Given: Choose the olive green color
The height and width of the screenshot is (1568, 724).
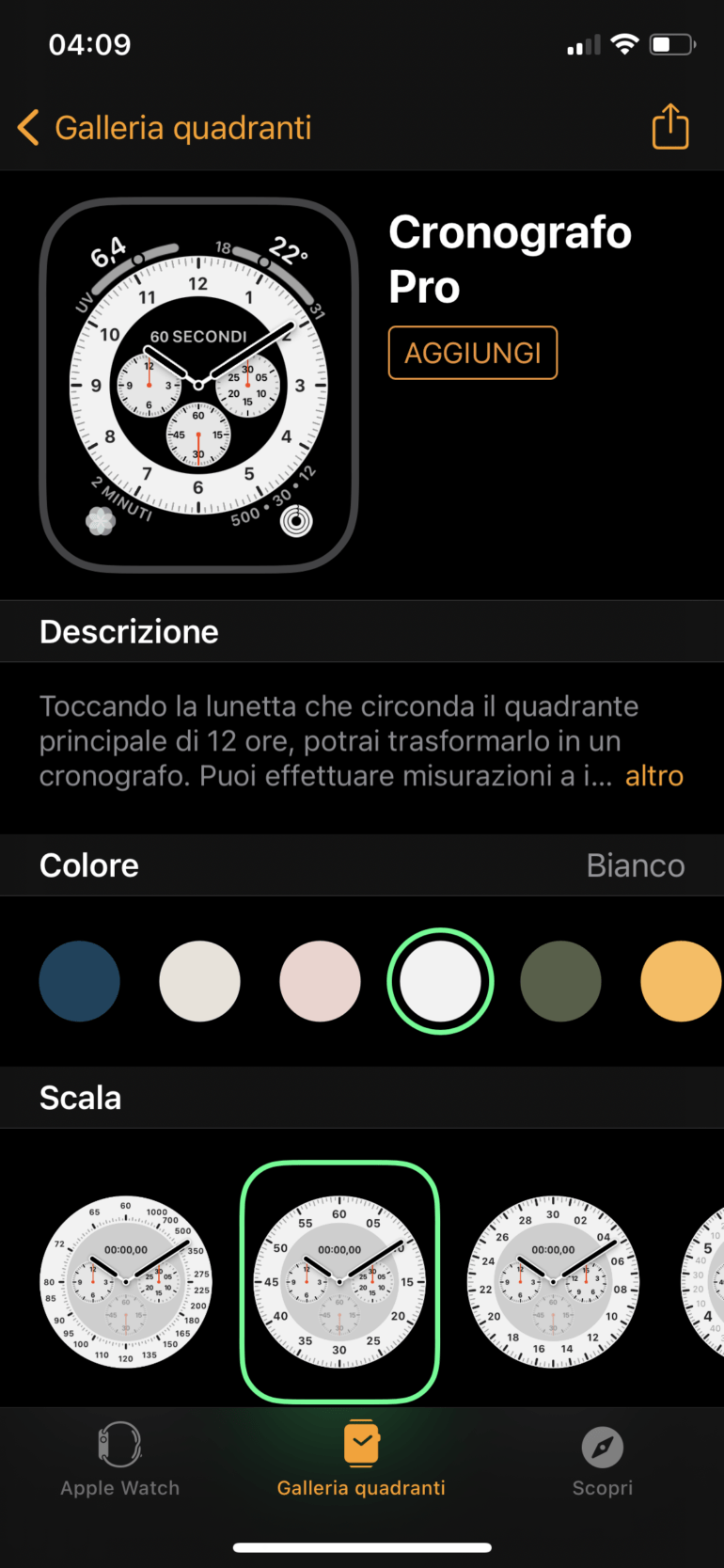Looking at the screenshot, I should click(x=560, y=981).
